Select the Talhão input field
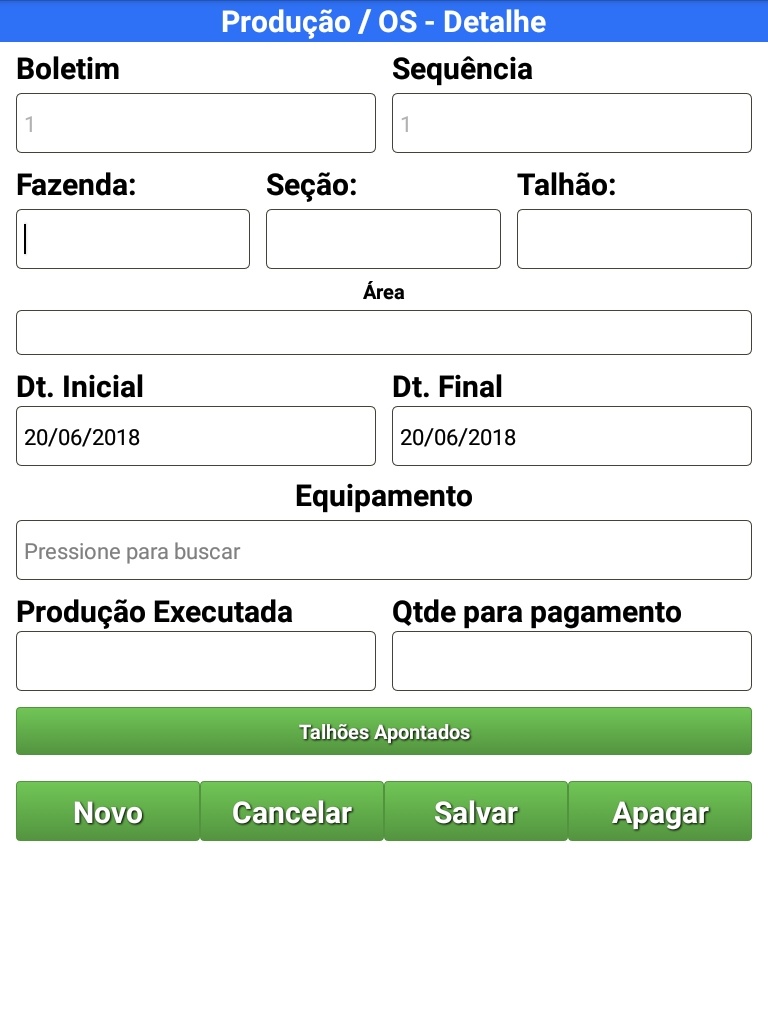The image size is (768, 1024). (634, 239)
